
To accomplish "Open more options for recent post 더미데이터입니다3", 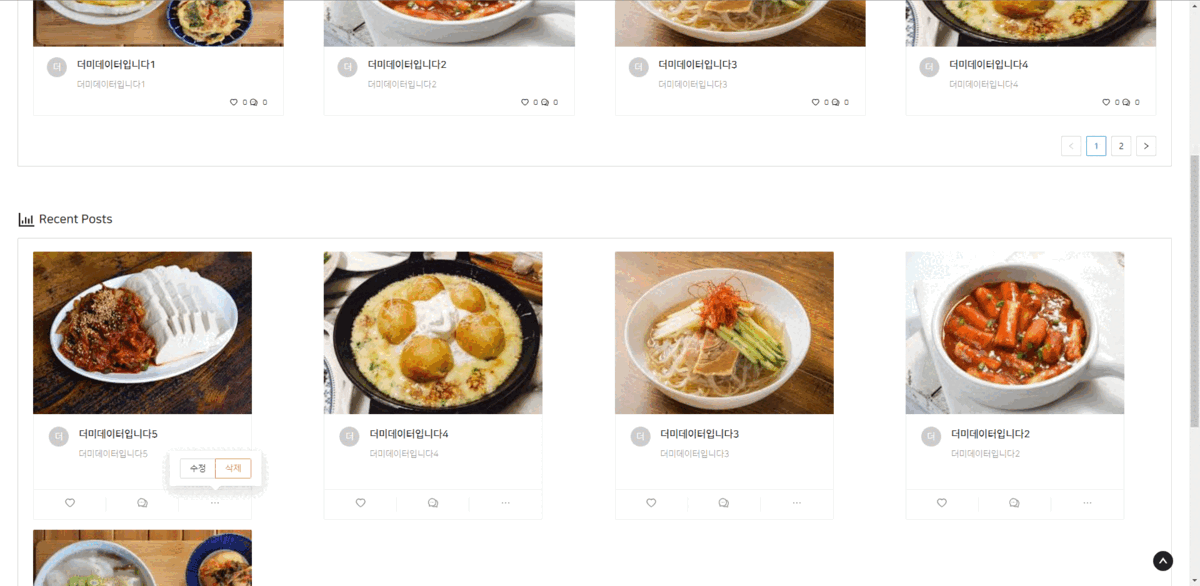I will (796, 503).
